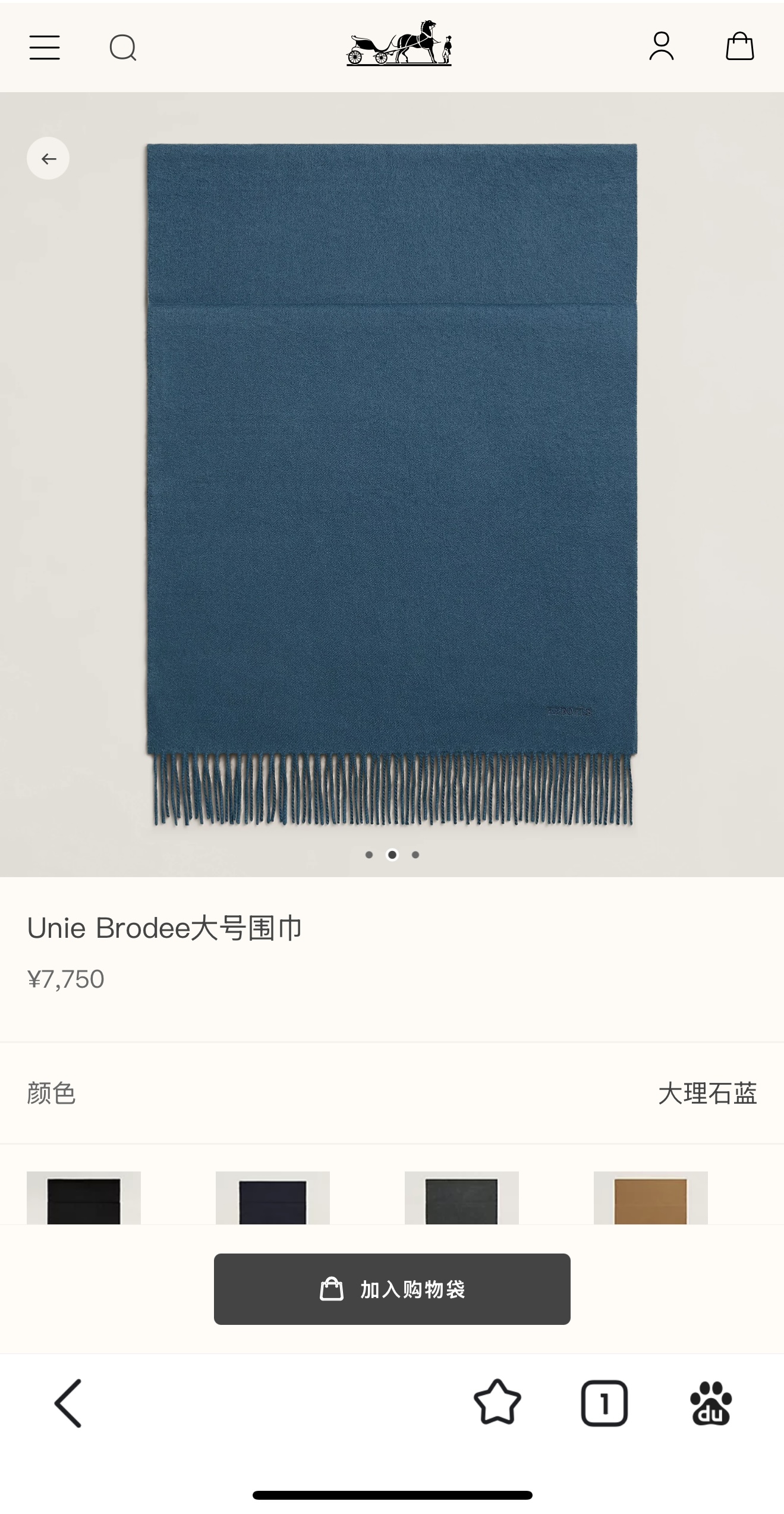Viewport: 784px width, 1514px height.
Task: Select the dark grey color swatch
Action: 462,1198
